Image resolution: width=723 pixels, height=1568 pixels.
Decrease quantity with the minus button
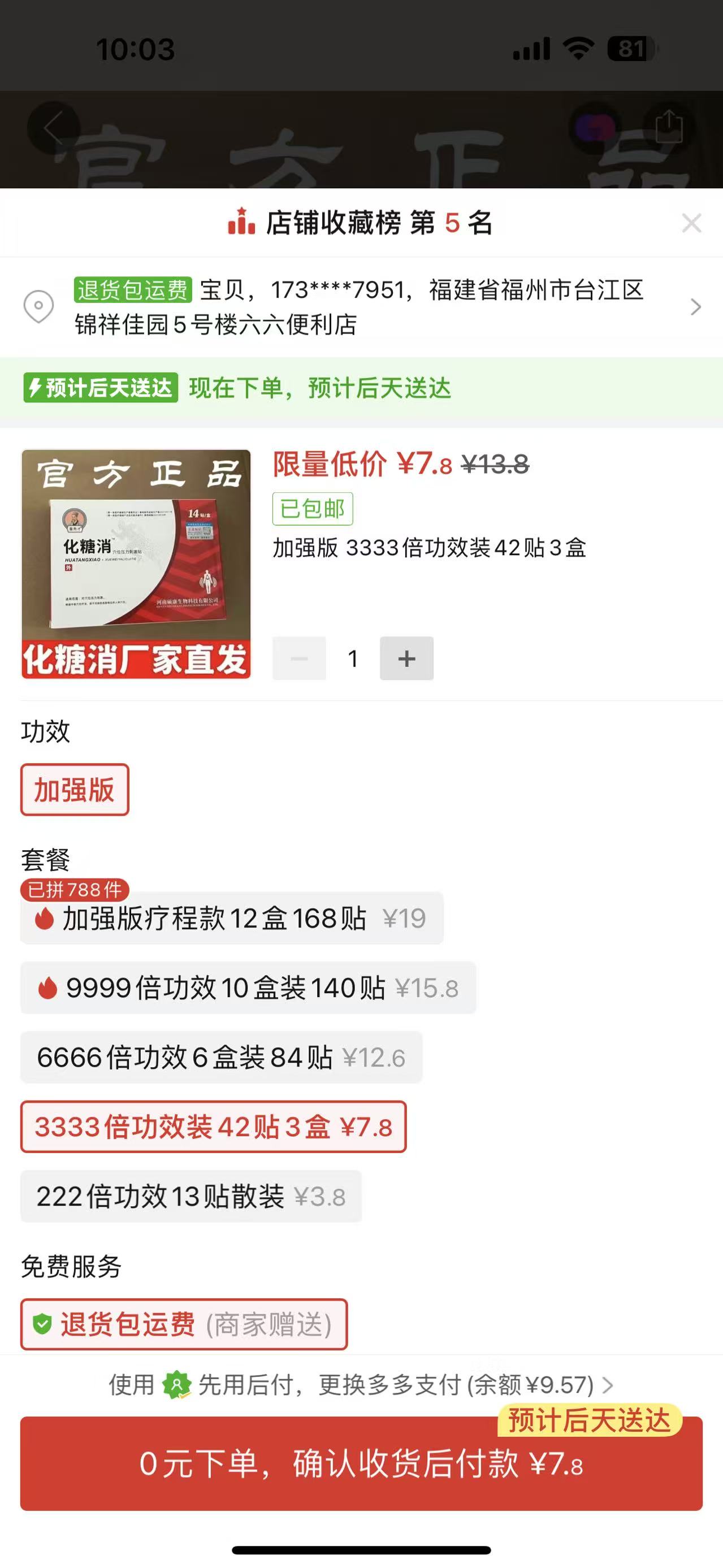[x=299, y=658]
